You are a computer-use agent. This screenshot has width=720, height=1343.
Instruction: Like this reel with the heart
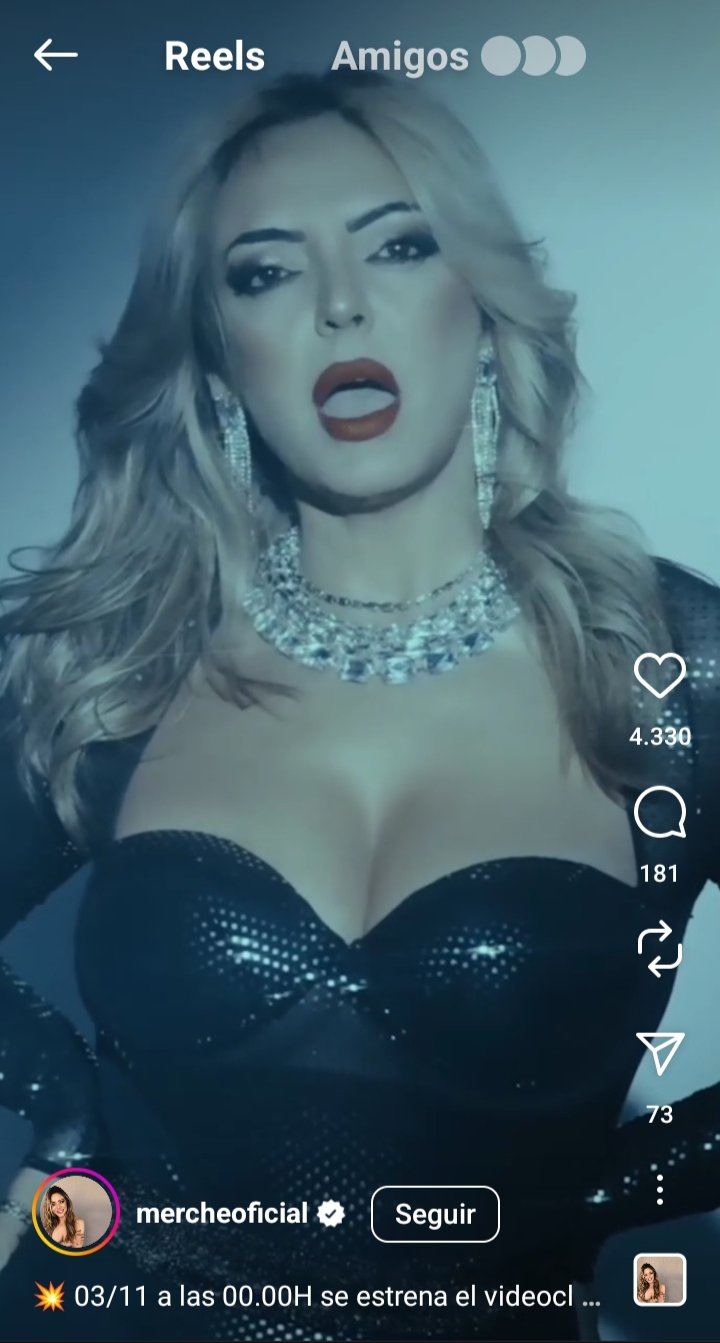click(x=660, y=677)
